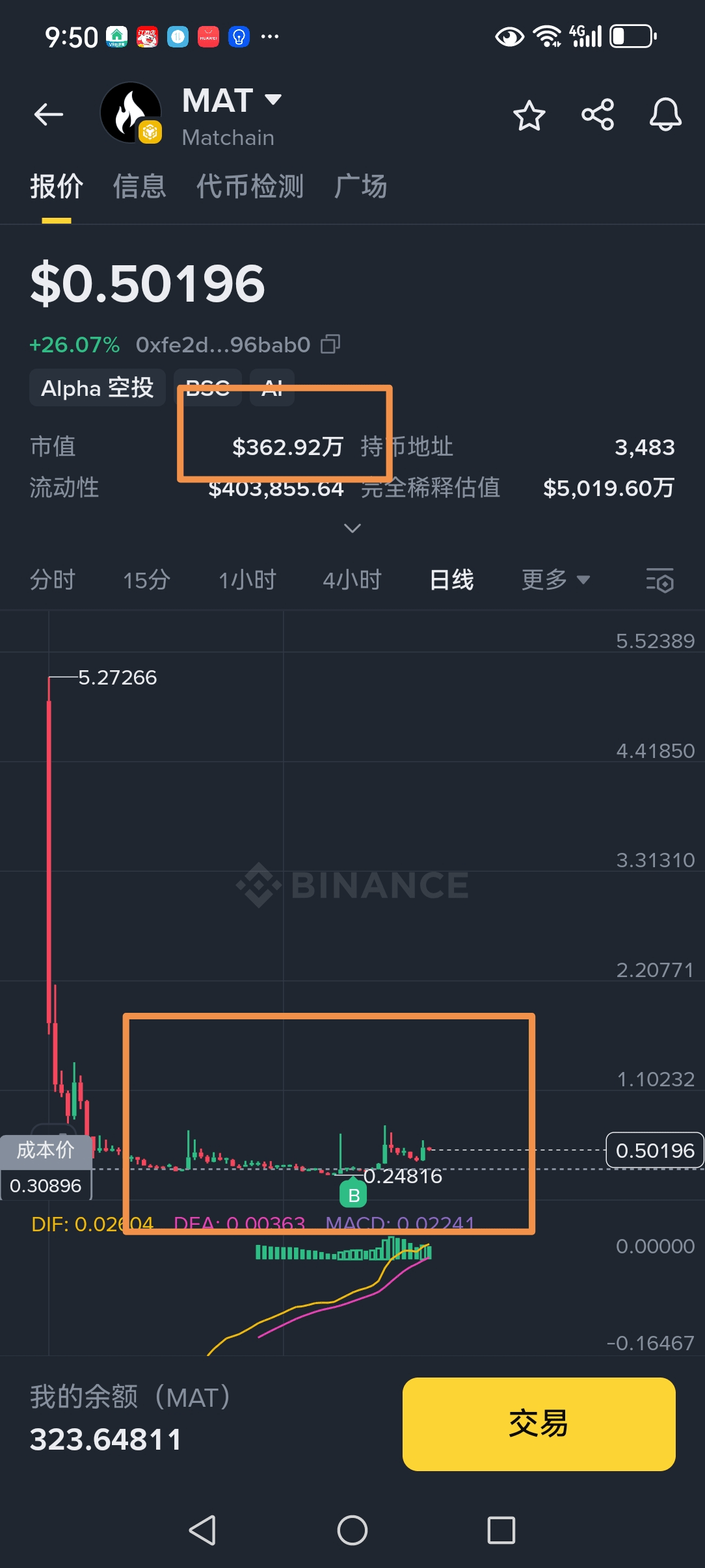Copy the contract address 0xfe2d...96bab0
The height and width of the screenshot is (1568, 705).
(x=330, y=344)
